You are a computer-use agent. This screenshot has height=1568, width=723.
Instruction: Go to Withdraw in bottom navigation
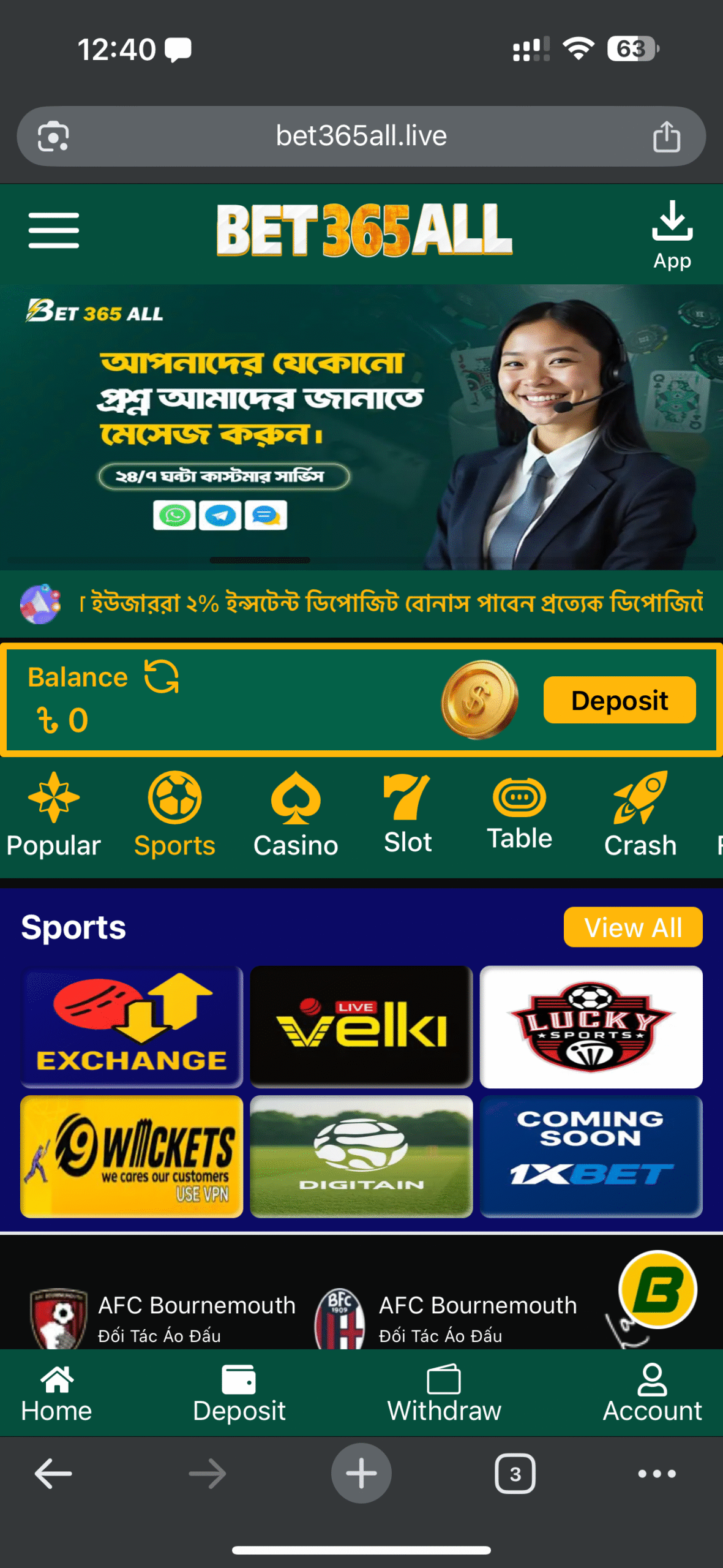tap(444, 1394)
